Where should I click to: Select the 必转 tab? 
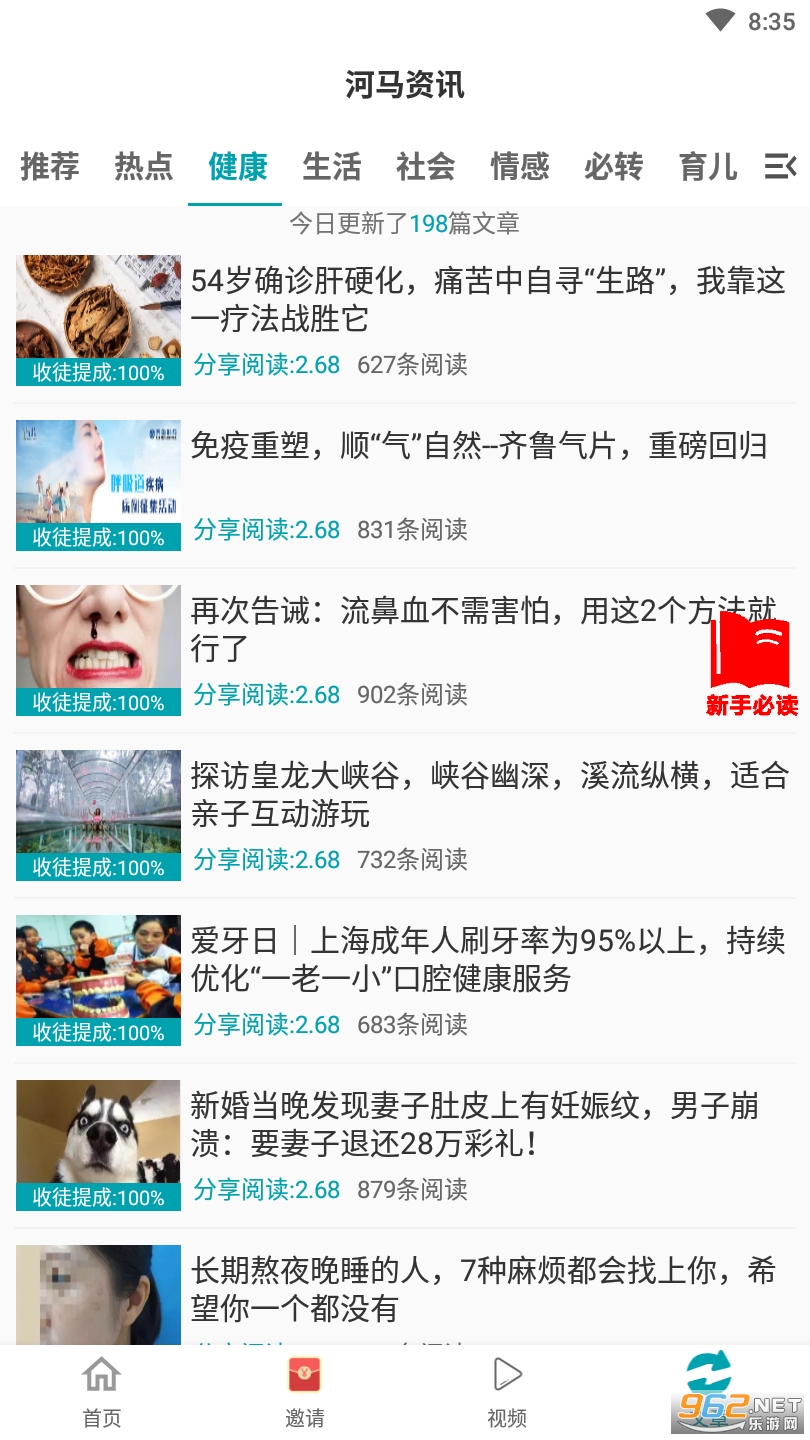pos(613,166)
